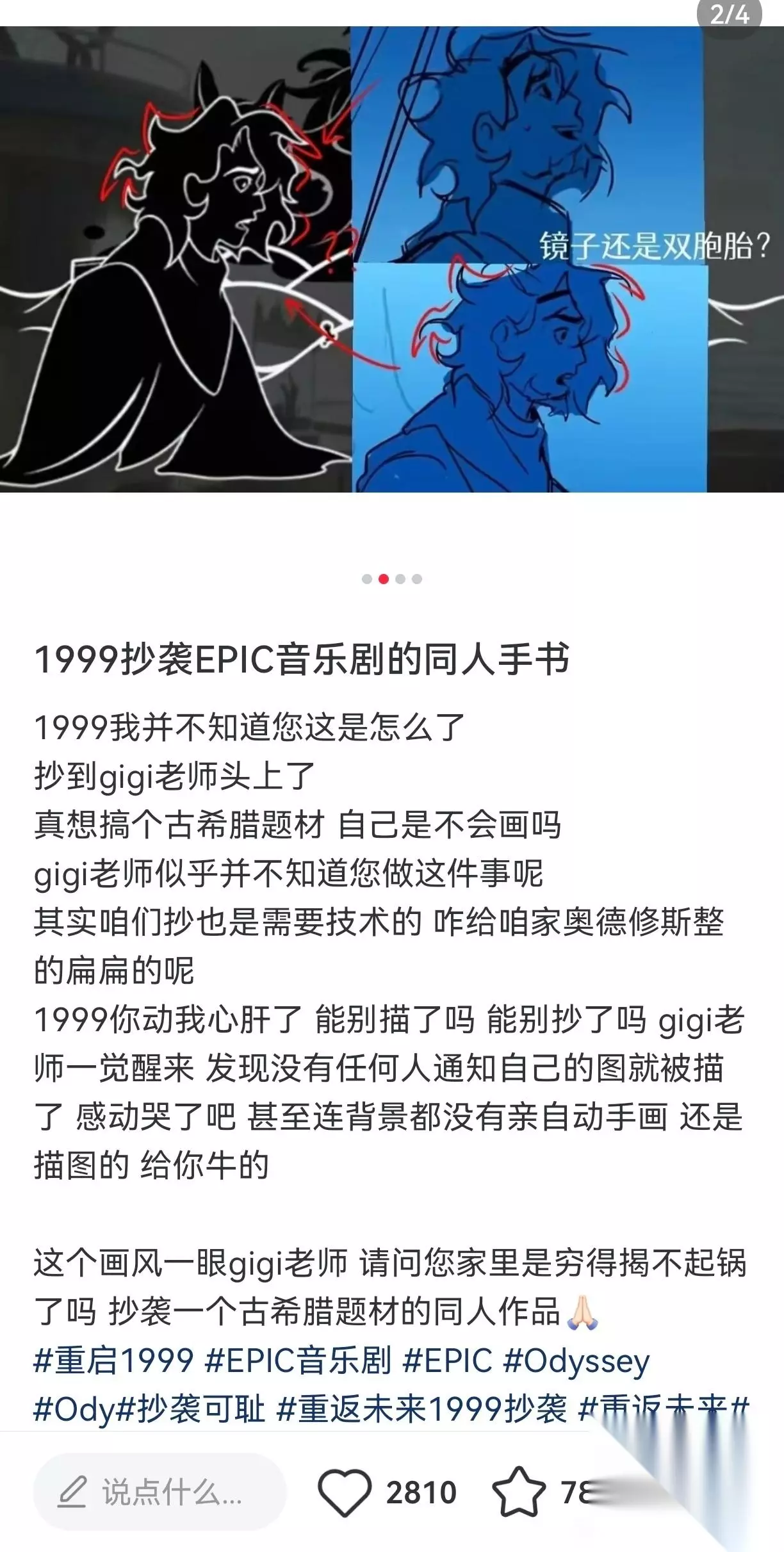784x1552 pixels.
Task: Favorite the post with the star icon
Action: pos(519,1492)
